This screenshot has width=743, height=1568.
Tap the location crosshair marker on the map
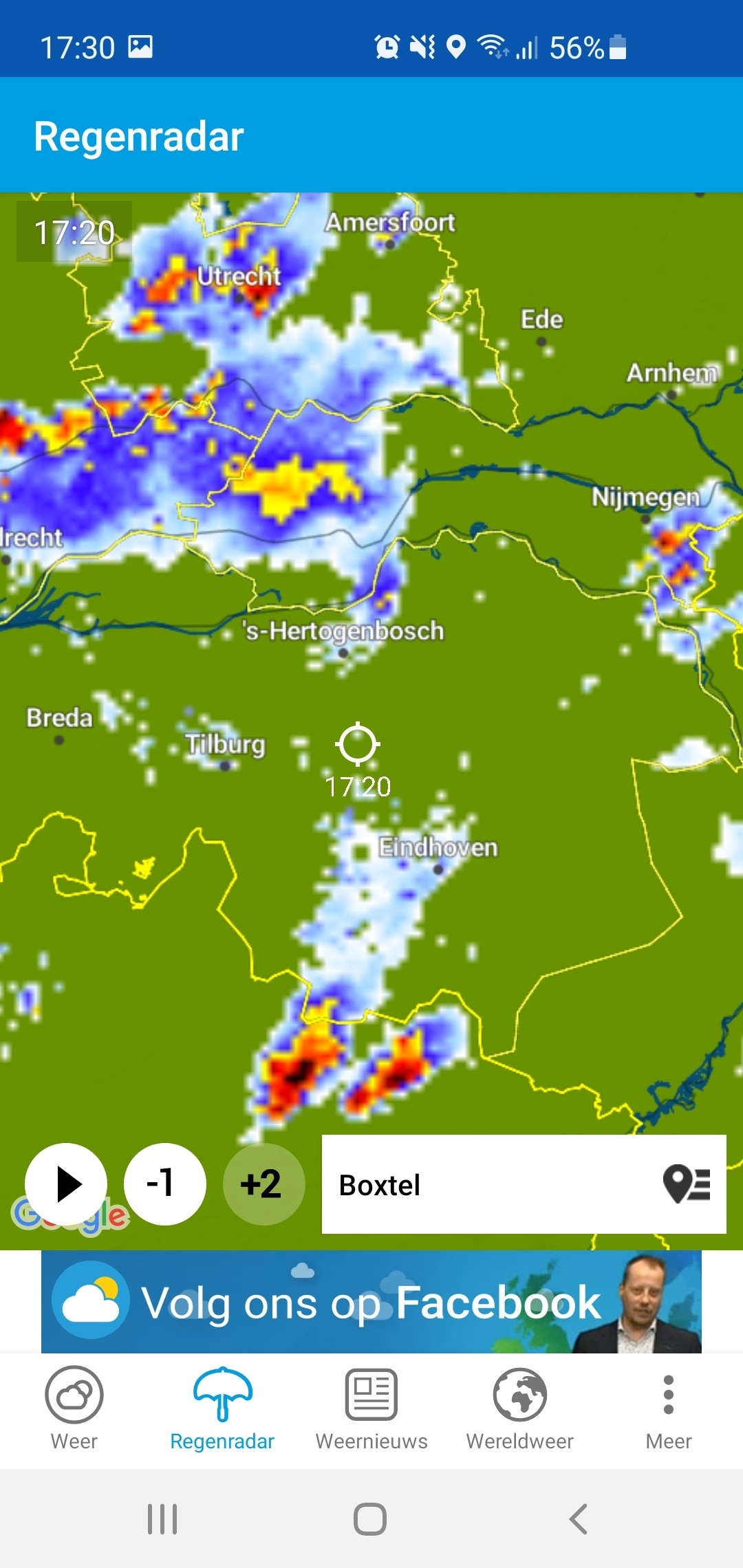click(358, 744)
